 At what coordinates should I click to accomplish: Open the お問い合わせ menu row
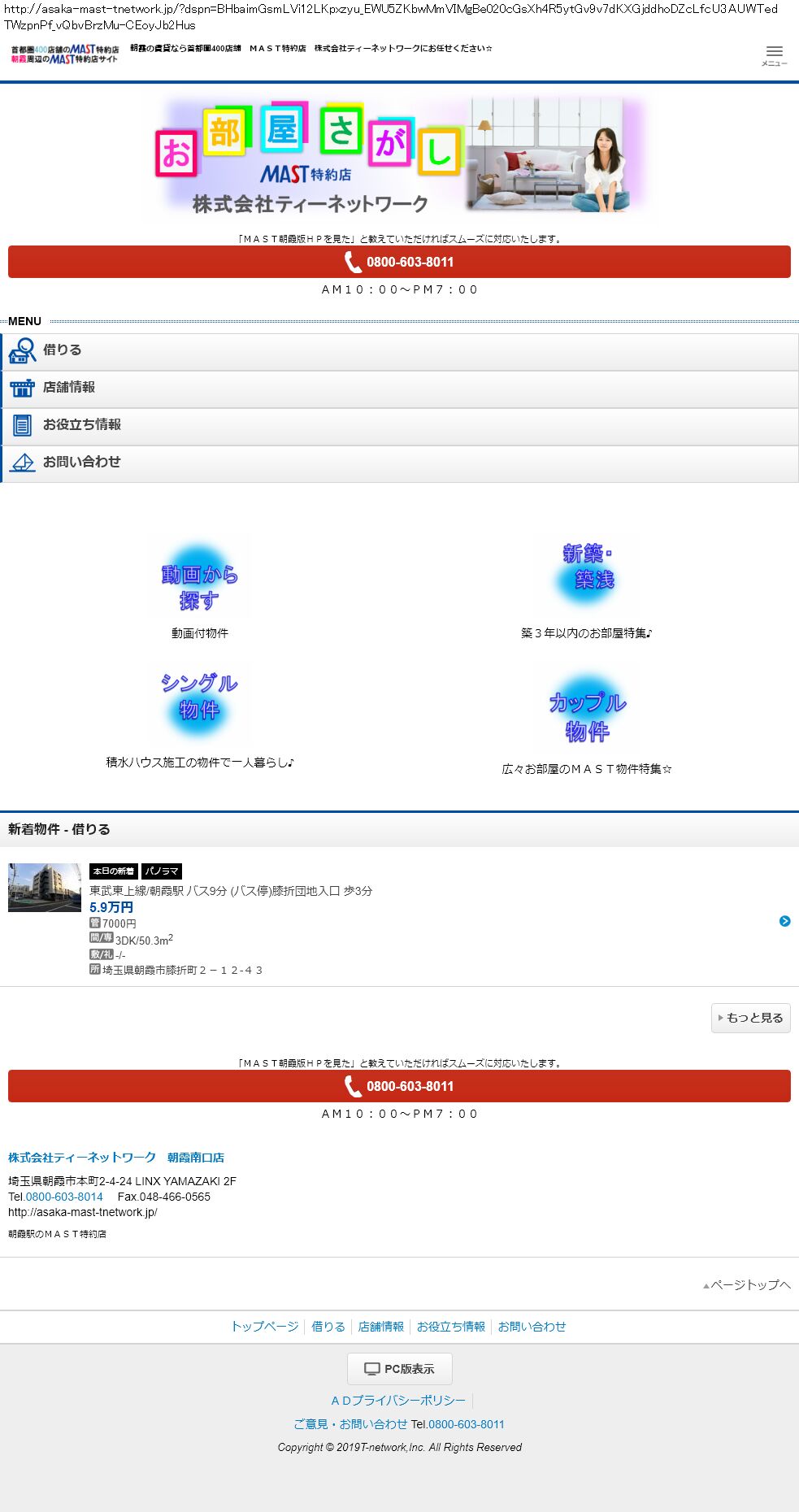[x=399, y=464]
